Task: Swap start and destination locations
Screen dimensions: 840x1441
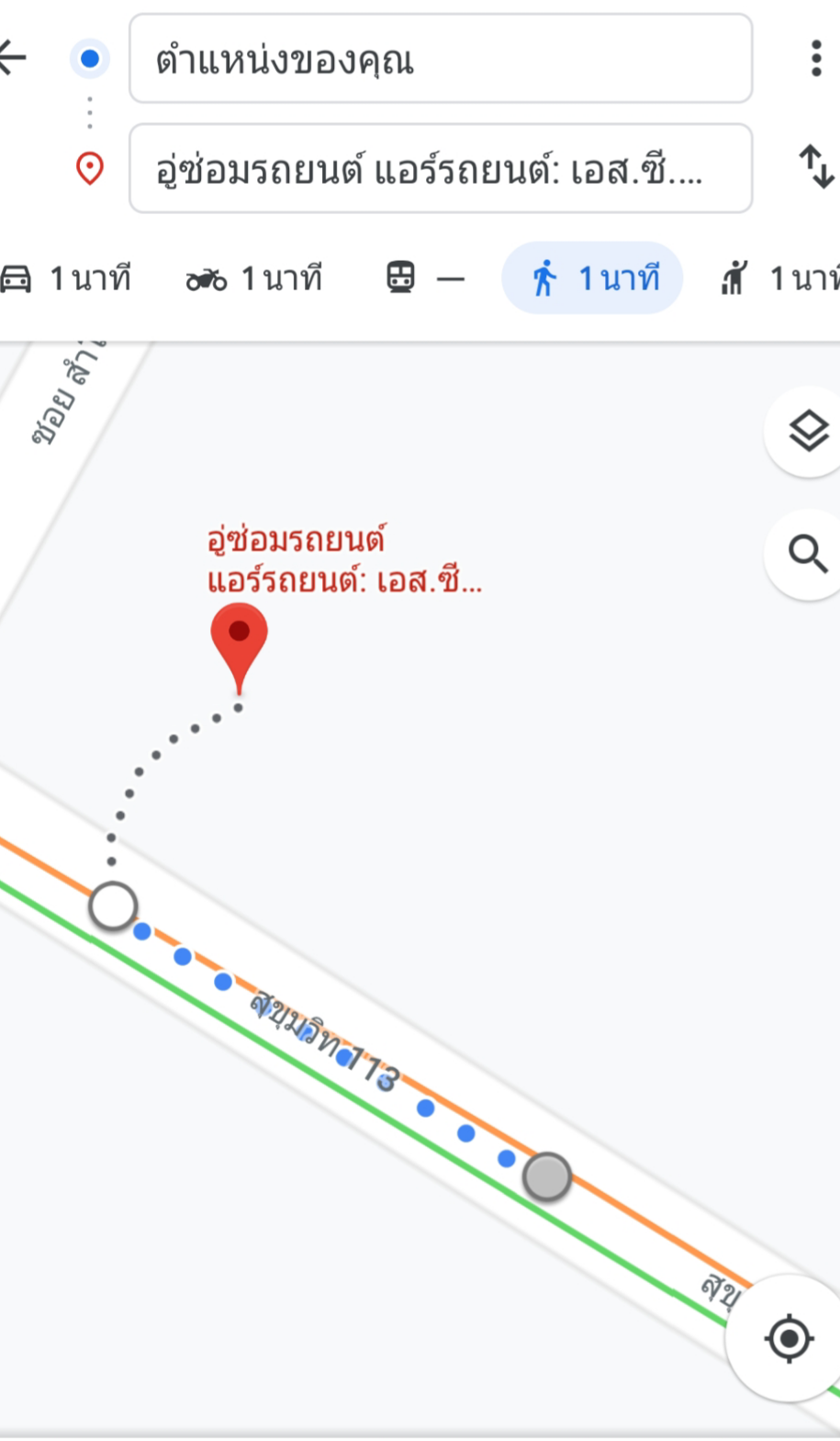Action: click(815, 167)
